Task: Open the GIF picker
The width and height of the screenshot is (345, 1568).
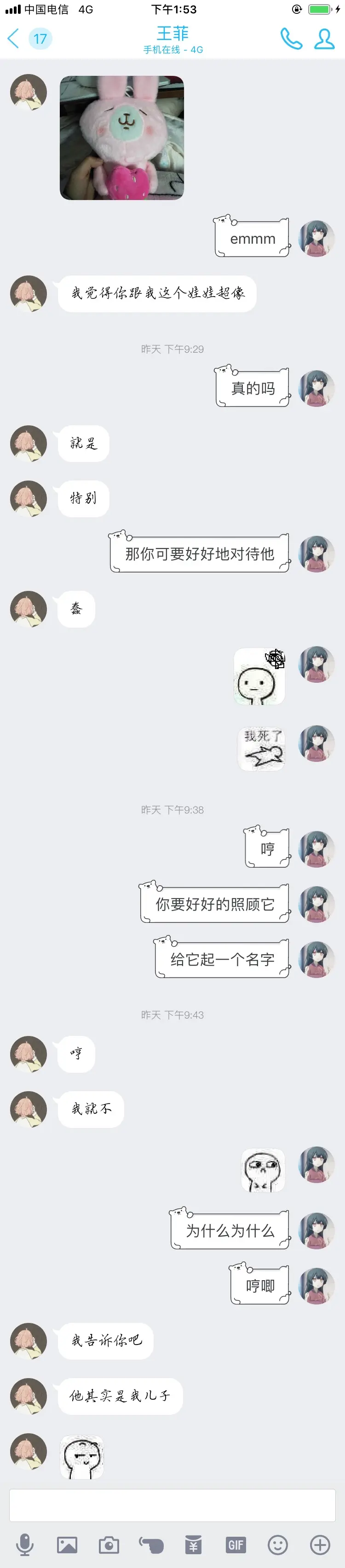Action: [236, 1545]
